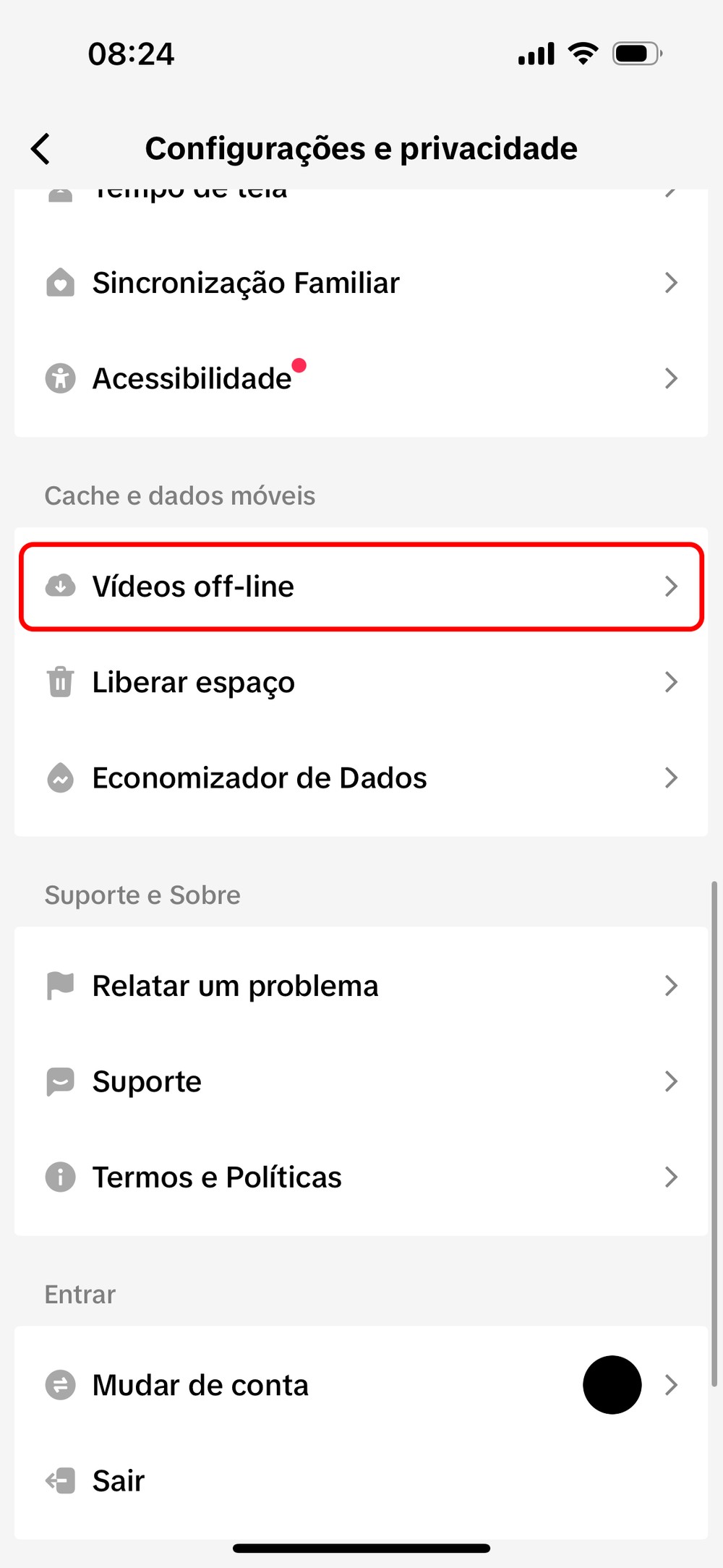
Task: Select Liberar espaço
Action: tap(360, 682)
